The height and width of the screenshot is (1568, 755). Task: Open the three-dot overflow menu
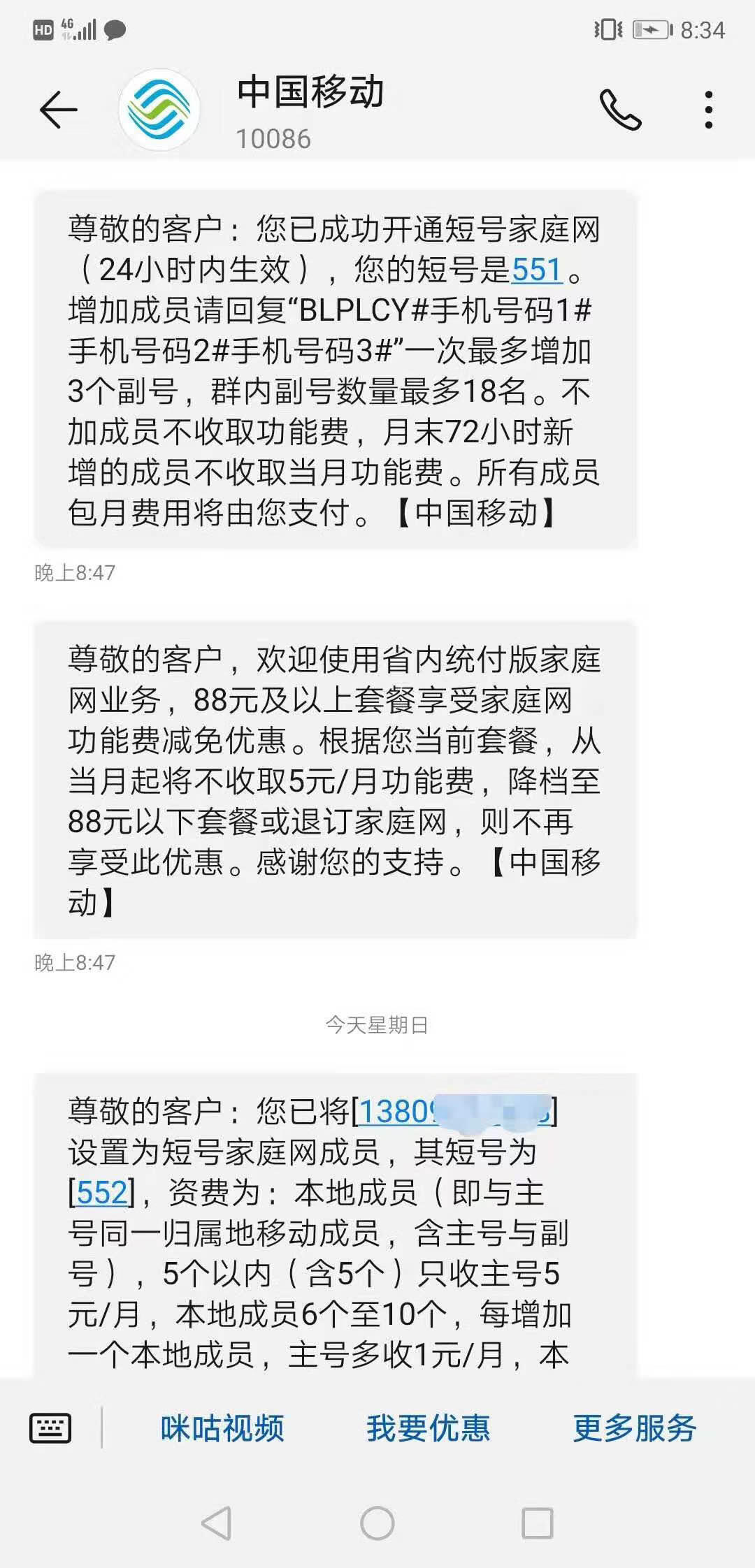(709, 110)
